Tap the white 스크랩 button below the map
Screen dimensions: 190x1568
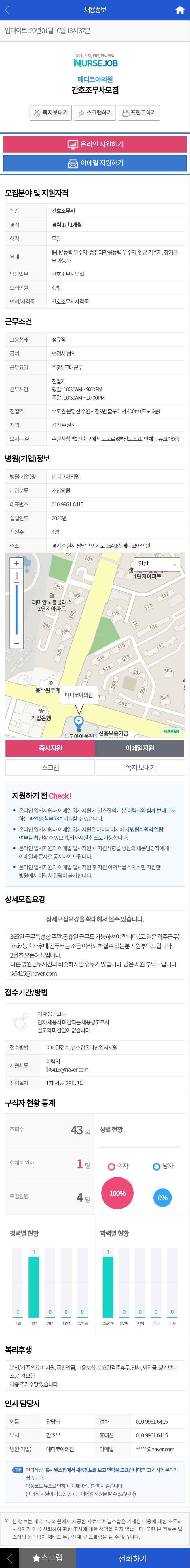click(50, 767)
